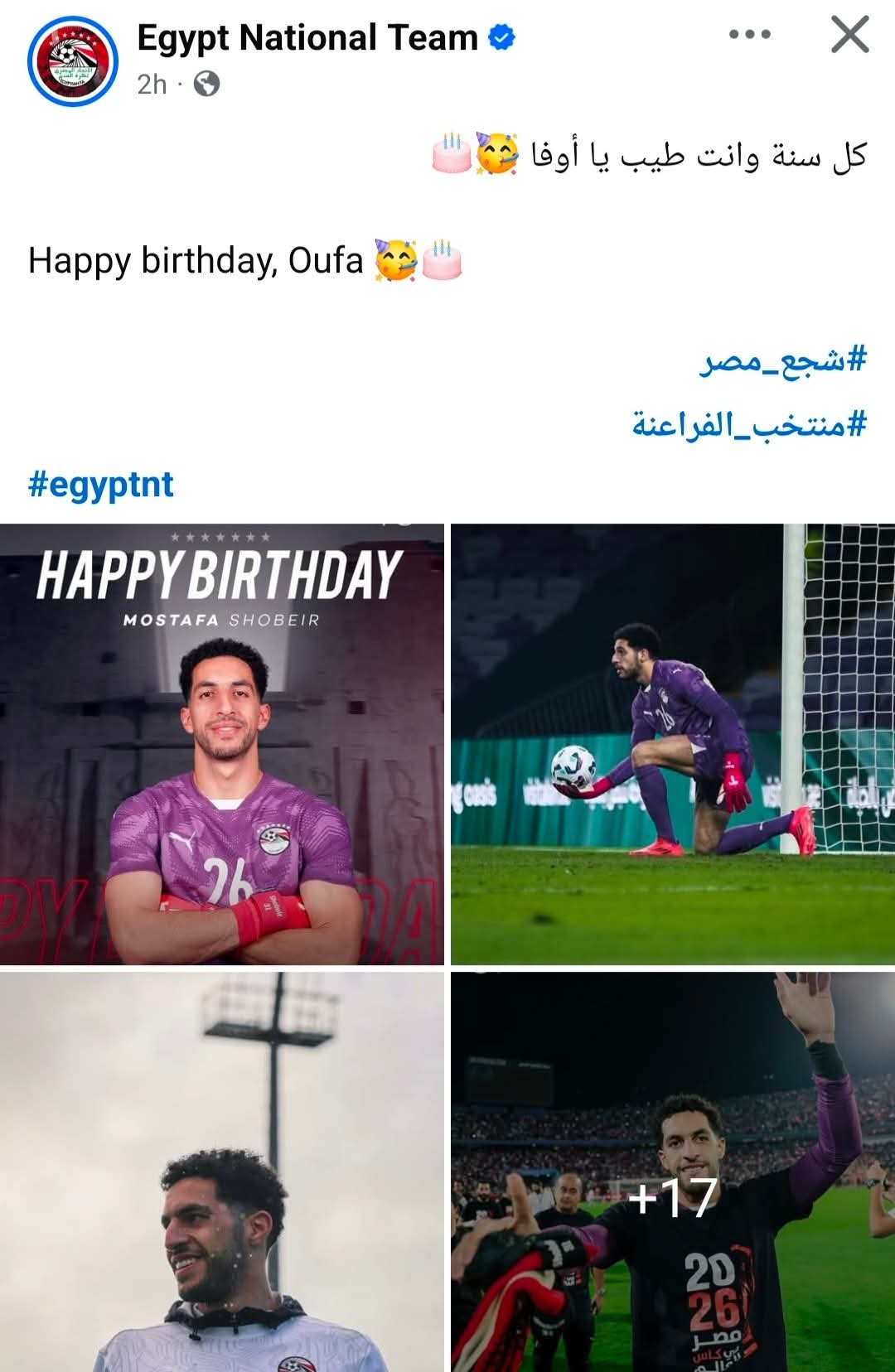This screenshot has height=1372, width=895.
Task: Dismiss the post with the X button
Action: (849, 35)
